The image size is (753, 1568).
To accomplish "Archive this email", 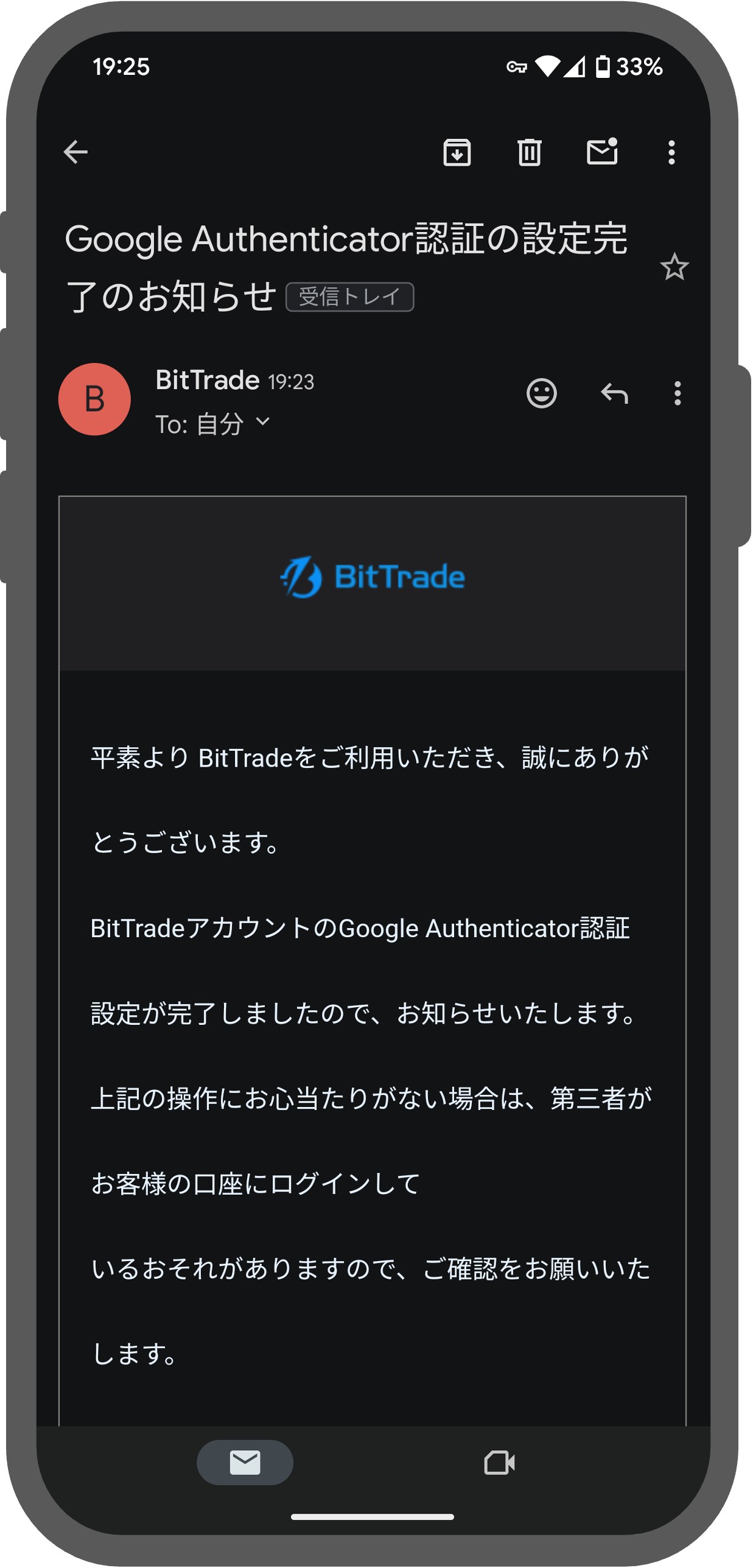I will (x=457, y=152).
